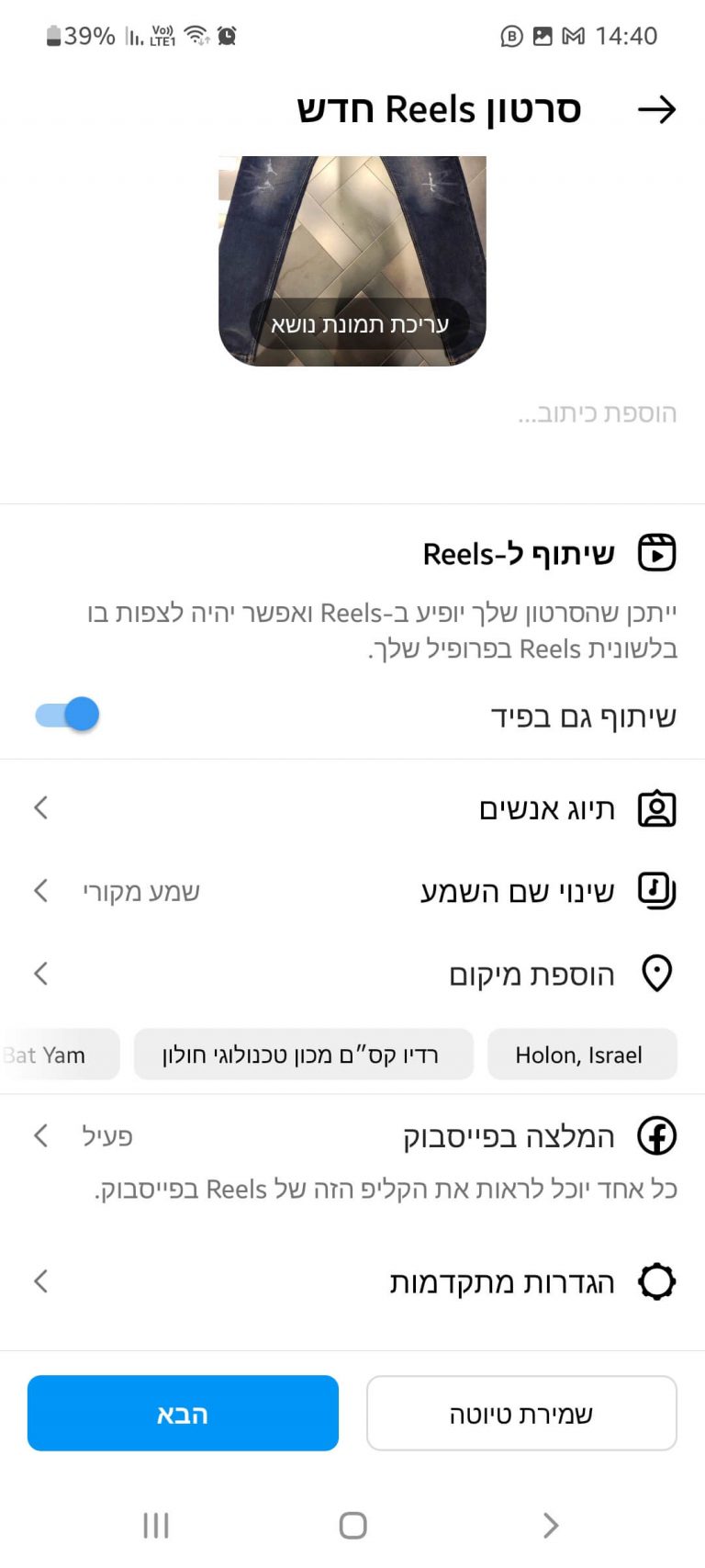The height and width of the screenshot is (1568, 705).
Task: Open the system recent apps view
Action: (156, 1526)
